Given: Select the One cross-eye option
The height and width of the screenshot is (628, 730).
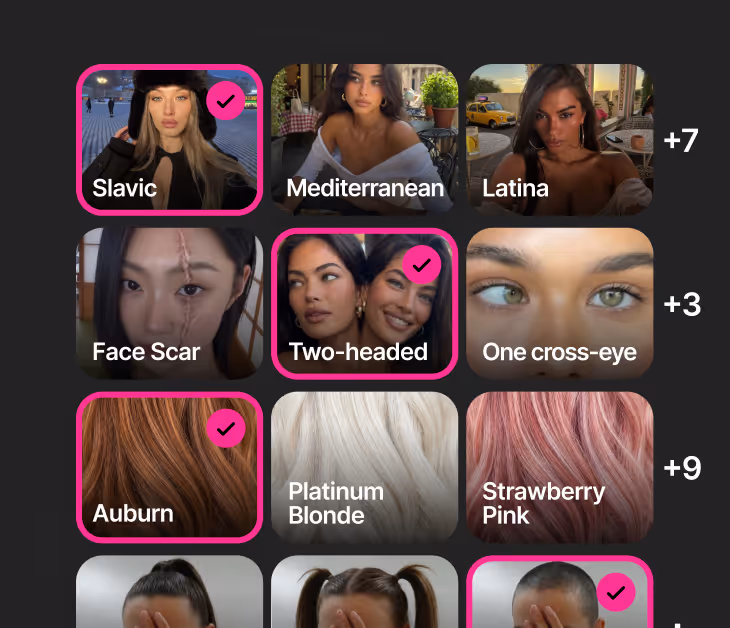Looking at the screenshot, I should tap(560, 304).
